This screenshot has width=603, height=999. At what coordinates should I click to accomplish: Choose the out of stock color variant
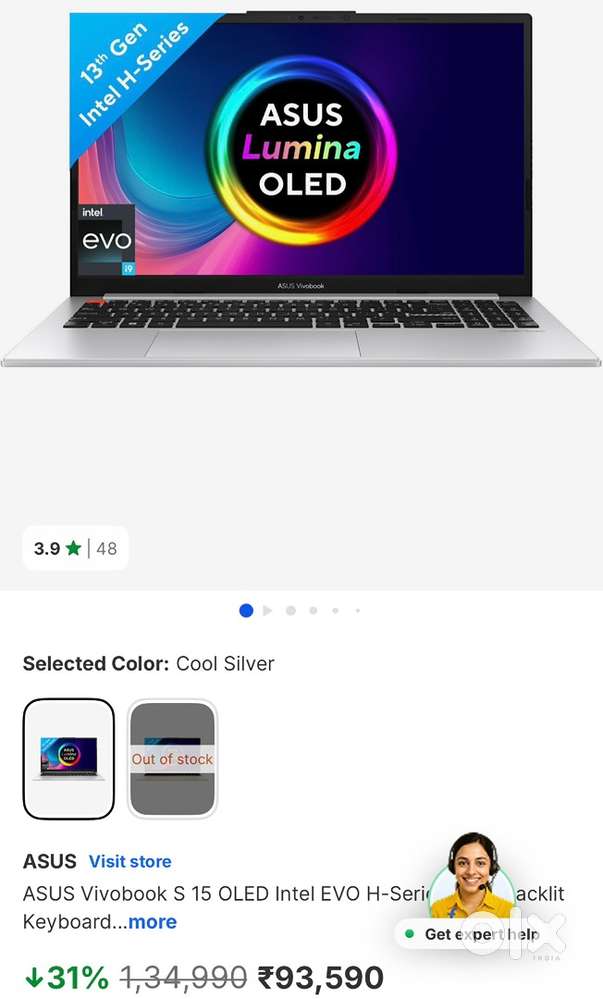click(x=172, y=758)
